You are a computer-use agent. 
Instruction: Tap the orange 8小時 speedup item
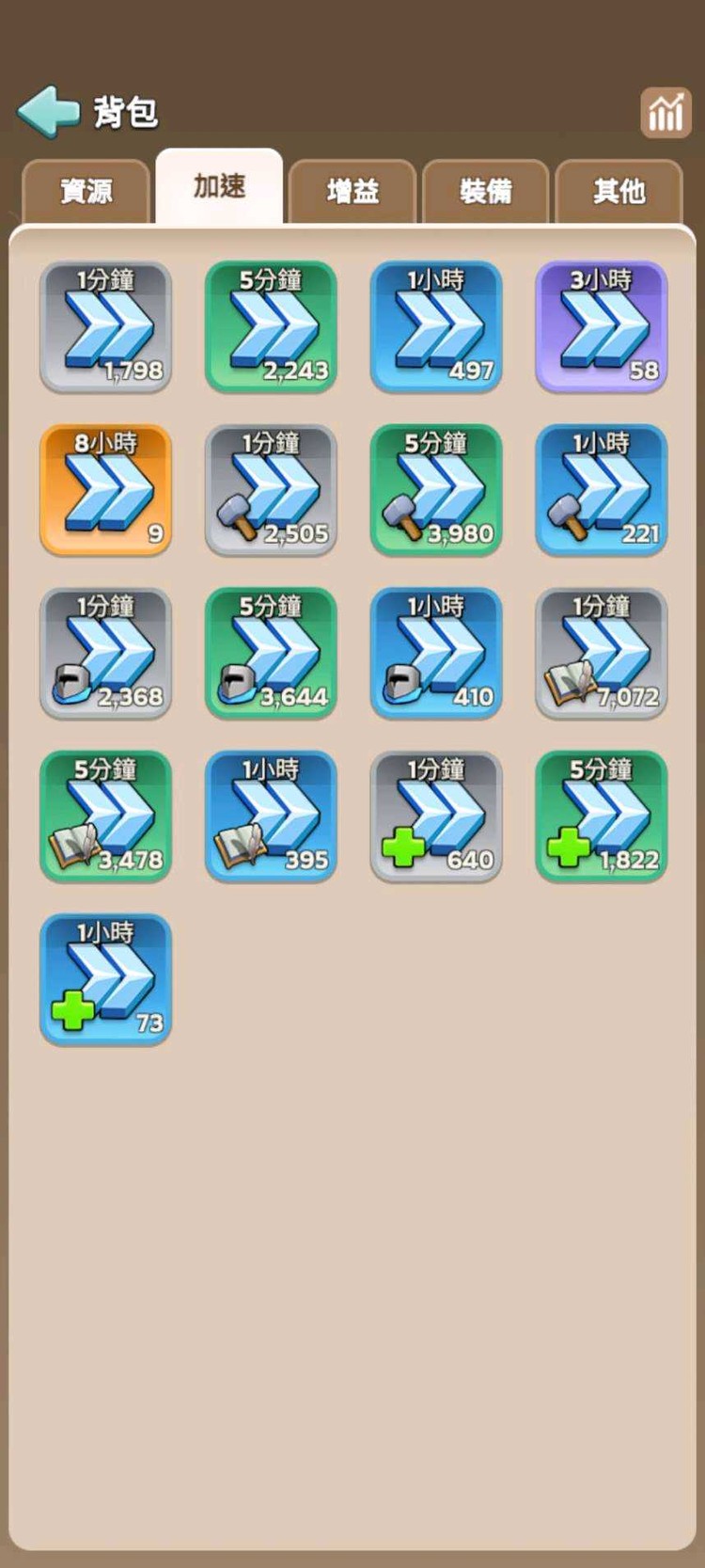(x=105, y=489)
